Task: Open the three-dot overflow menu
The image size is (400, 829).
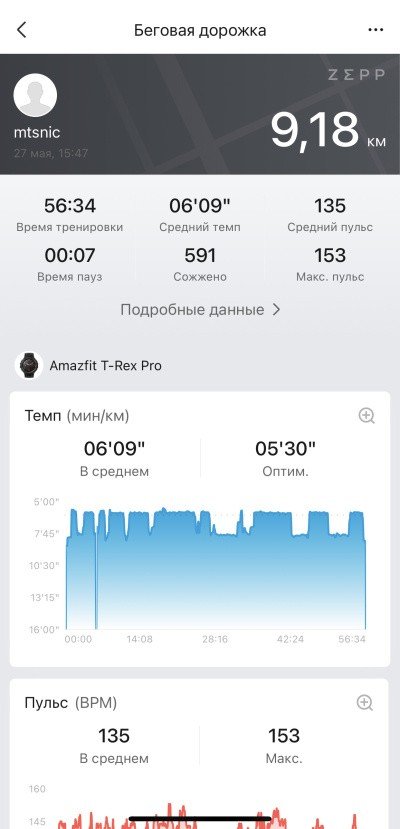Action: click(376, 30)
